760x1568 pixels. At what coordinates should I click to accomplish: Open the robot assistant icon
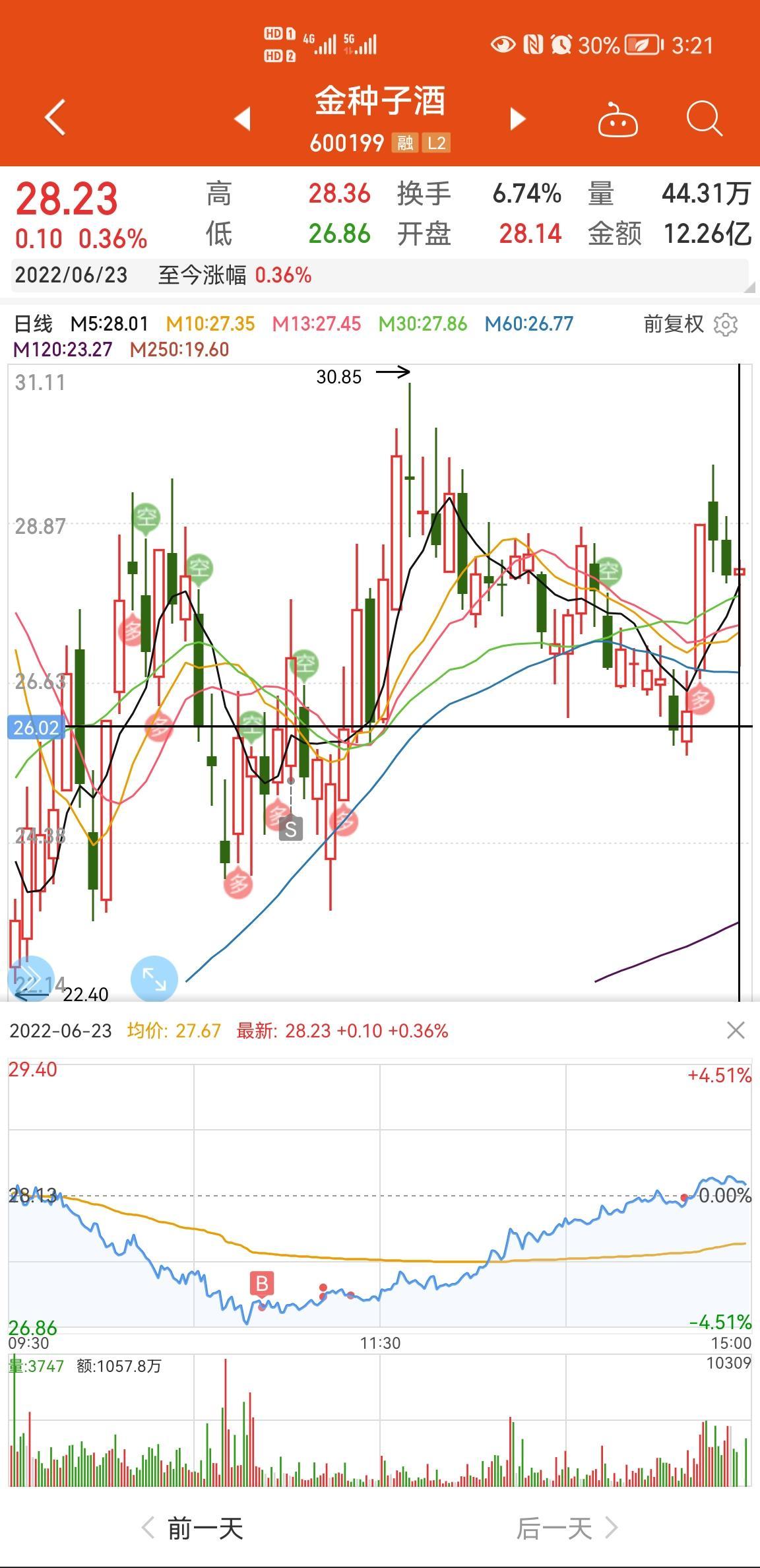click(617, 119)
